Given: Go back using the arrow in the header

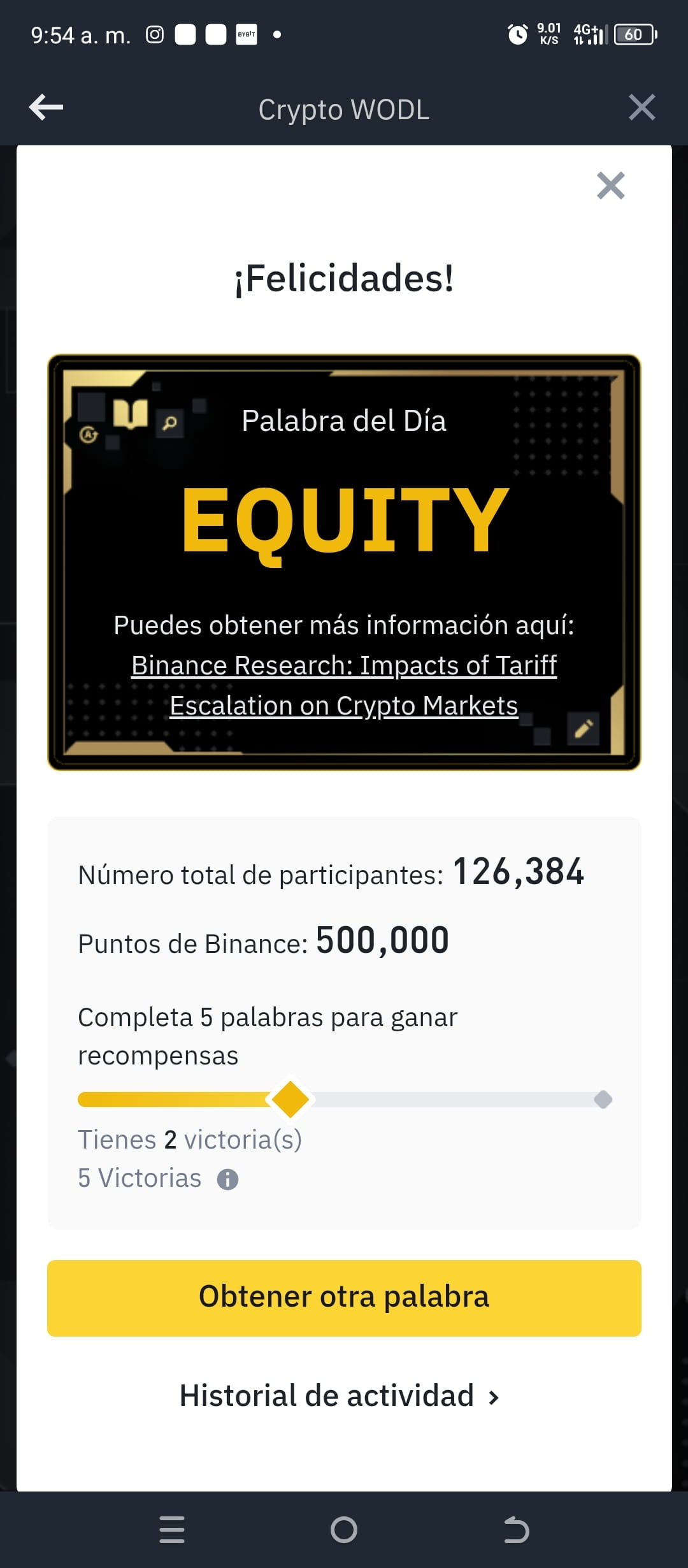Looking at the screenshot, I should tap(45, 107).
